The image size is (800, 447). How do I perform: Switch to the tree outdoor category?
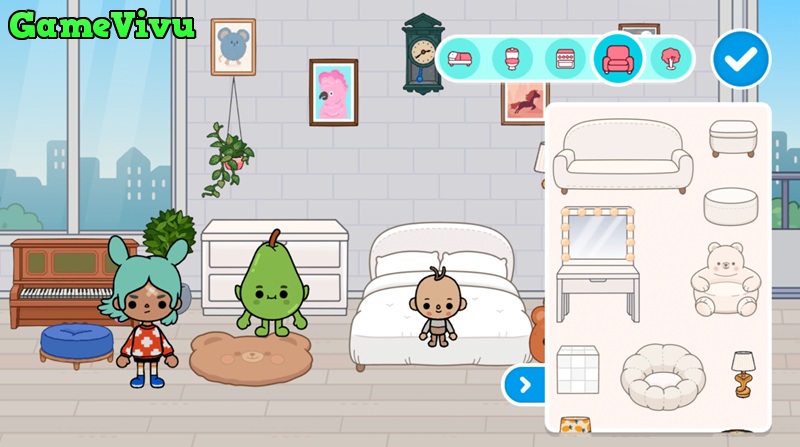[670, 59]
